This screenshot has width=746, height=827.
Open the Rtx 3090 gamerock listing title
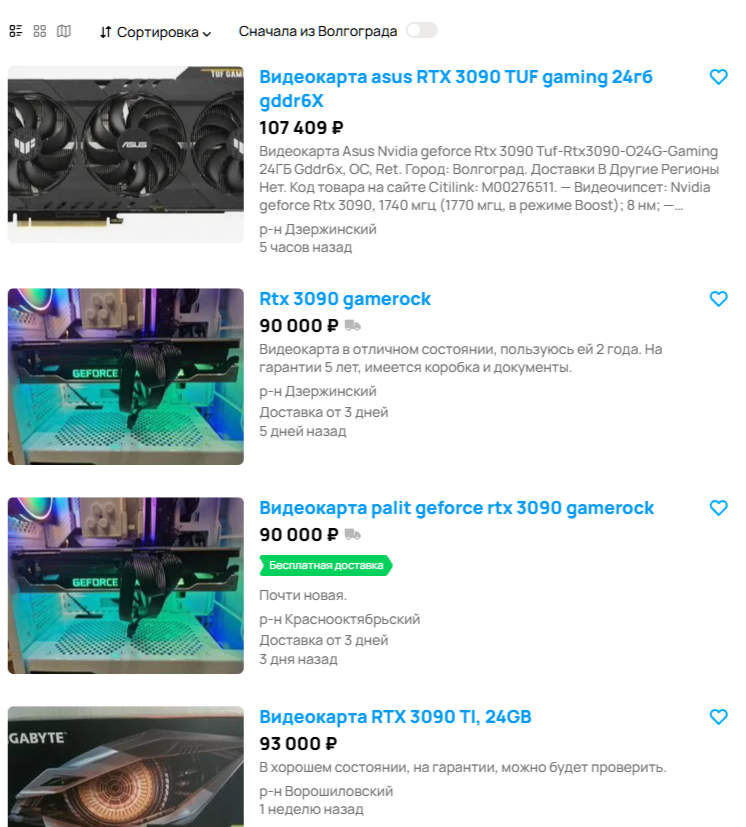tap(345, 298)
